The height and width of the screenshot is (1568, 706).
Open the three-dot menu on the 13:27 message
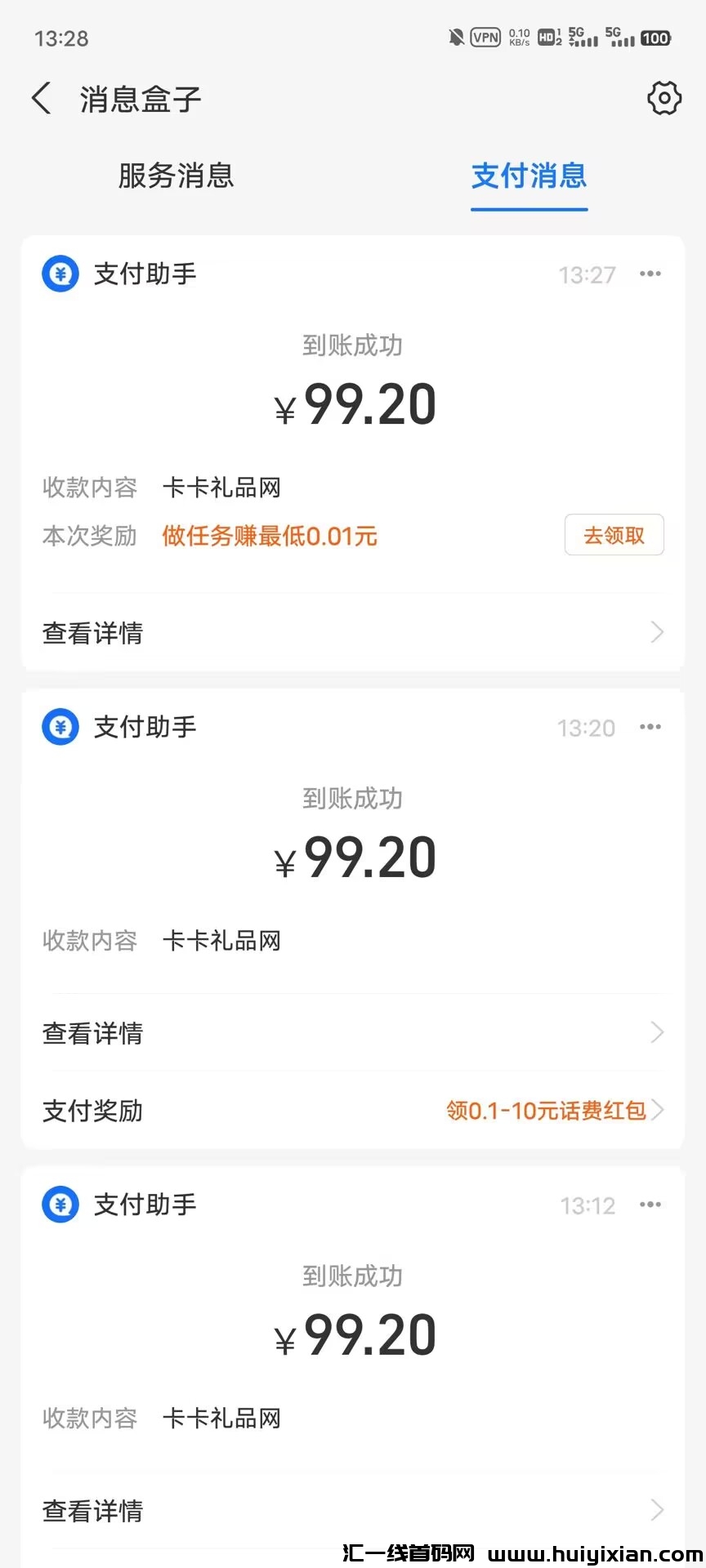[650, 273]
